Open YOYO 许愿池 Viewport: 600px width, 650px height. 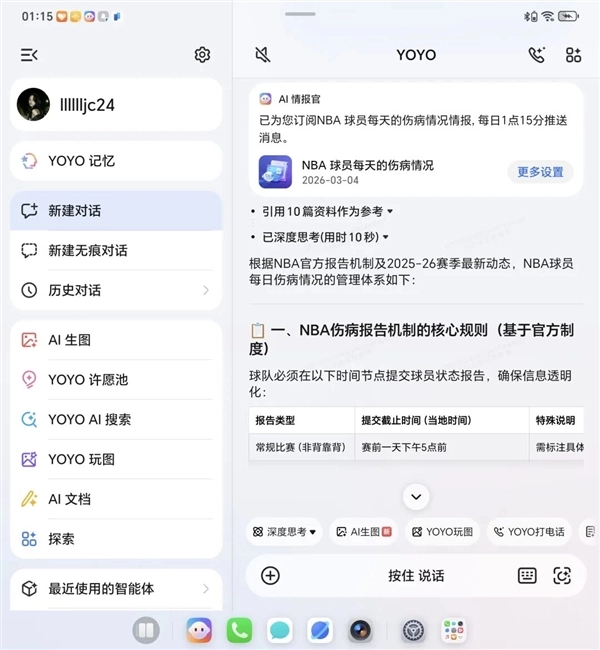click(115, 380)
